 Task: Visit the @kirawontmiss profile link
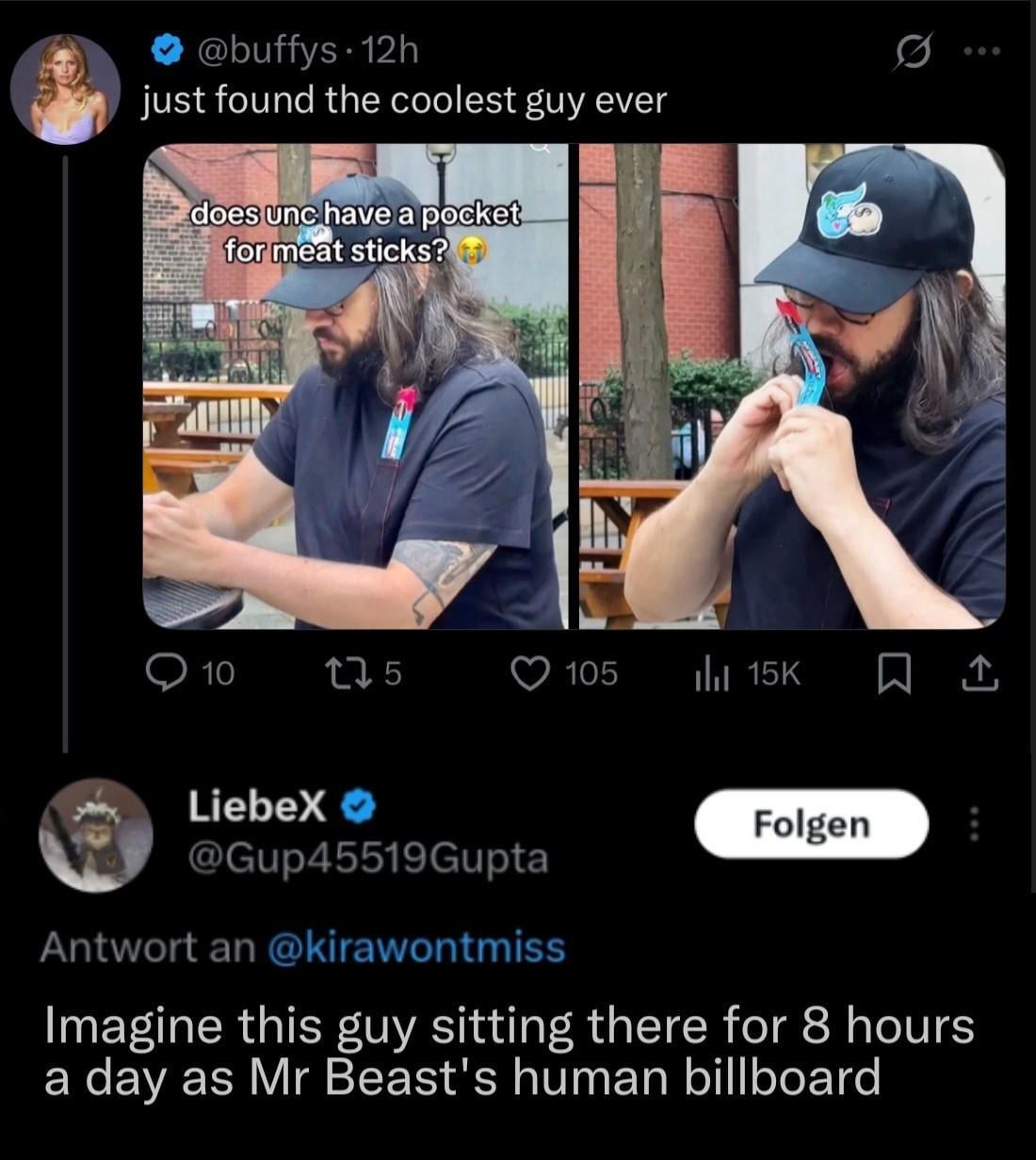click(416, 947)
